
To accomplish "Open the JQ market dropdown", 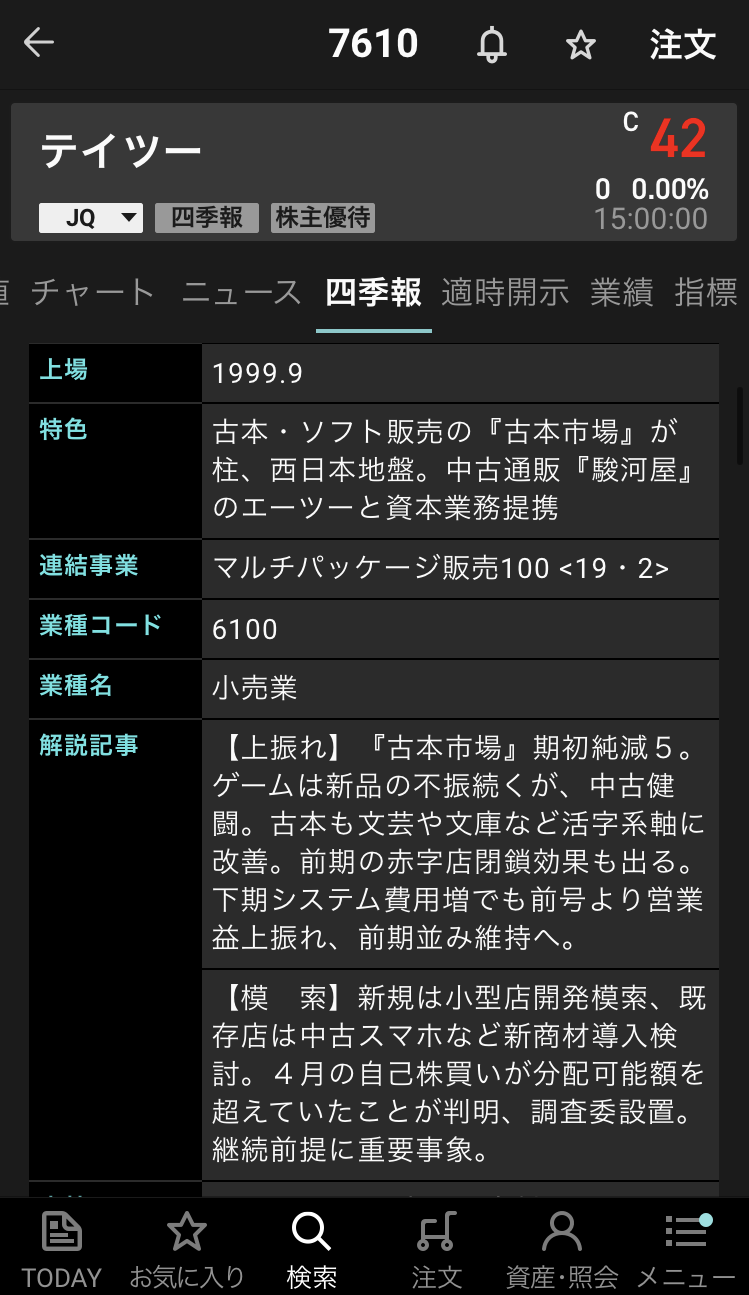I will pos(91,218).
